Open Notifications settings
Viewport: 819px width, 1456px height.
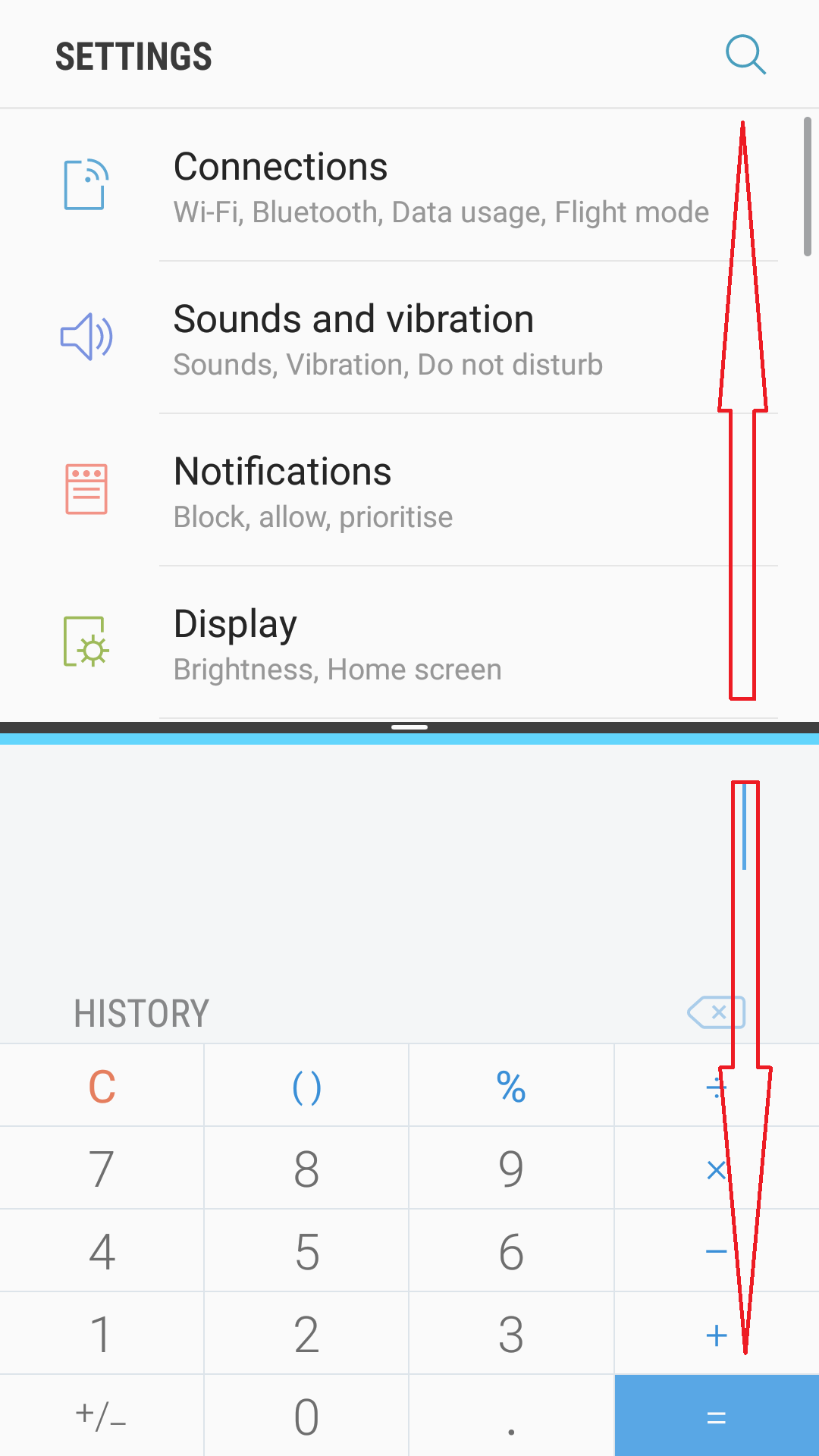pos(409,491)
